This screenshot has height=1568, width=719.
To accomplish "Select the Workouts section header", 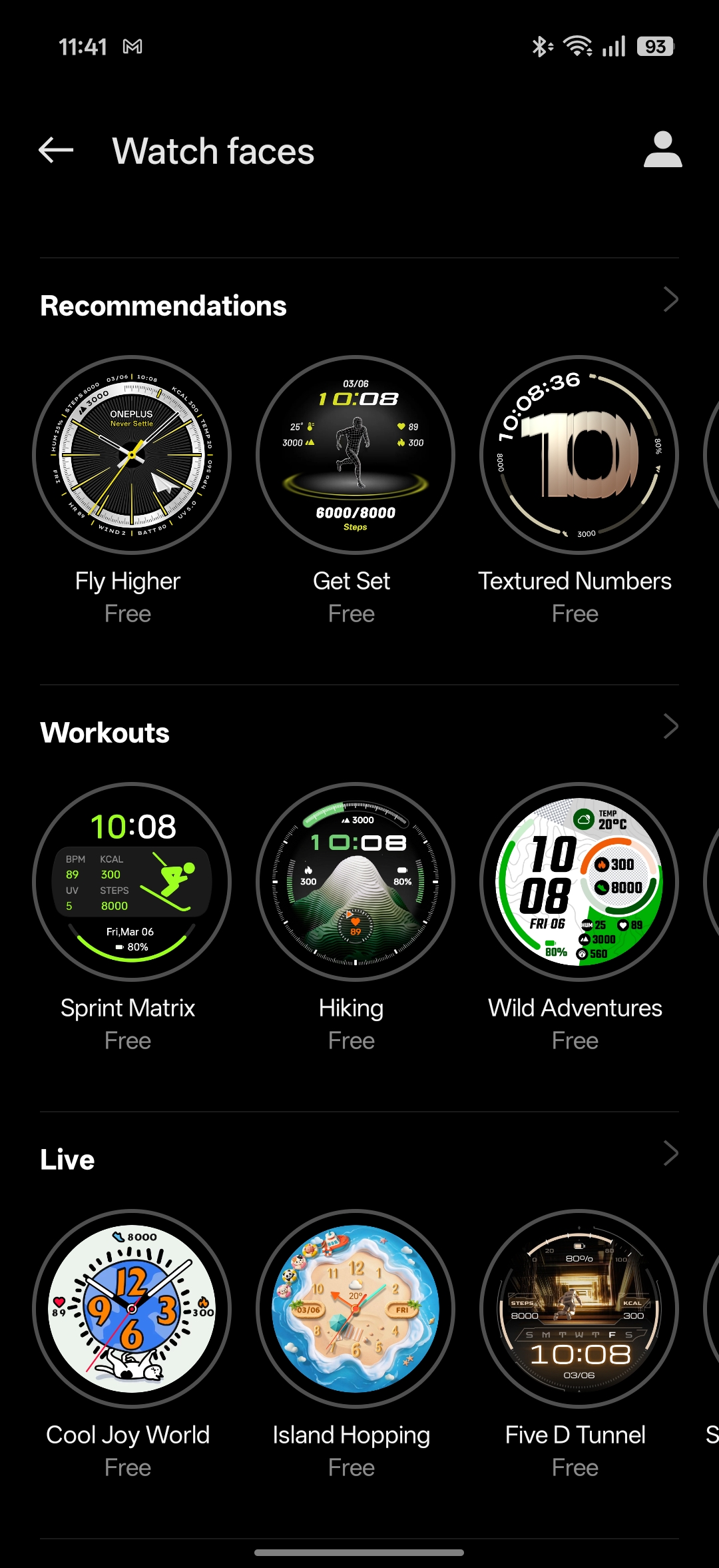I will point(105,732).
